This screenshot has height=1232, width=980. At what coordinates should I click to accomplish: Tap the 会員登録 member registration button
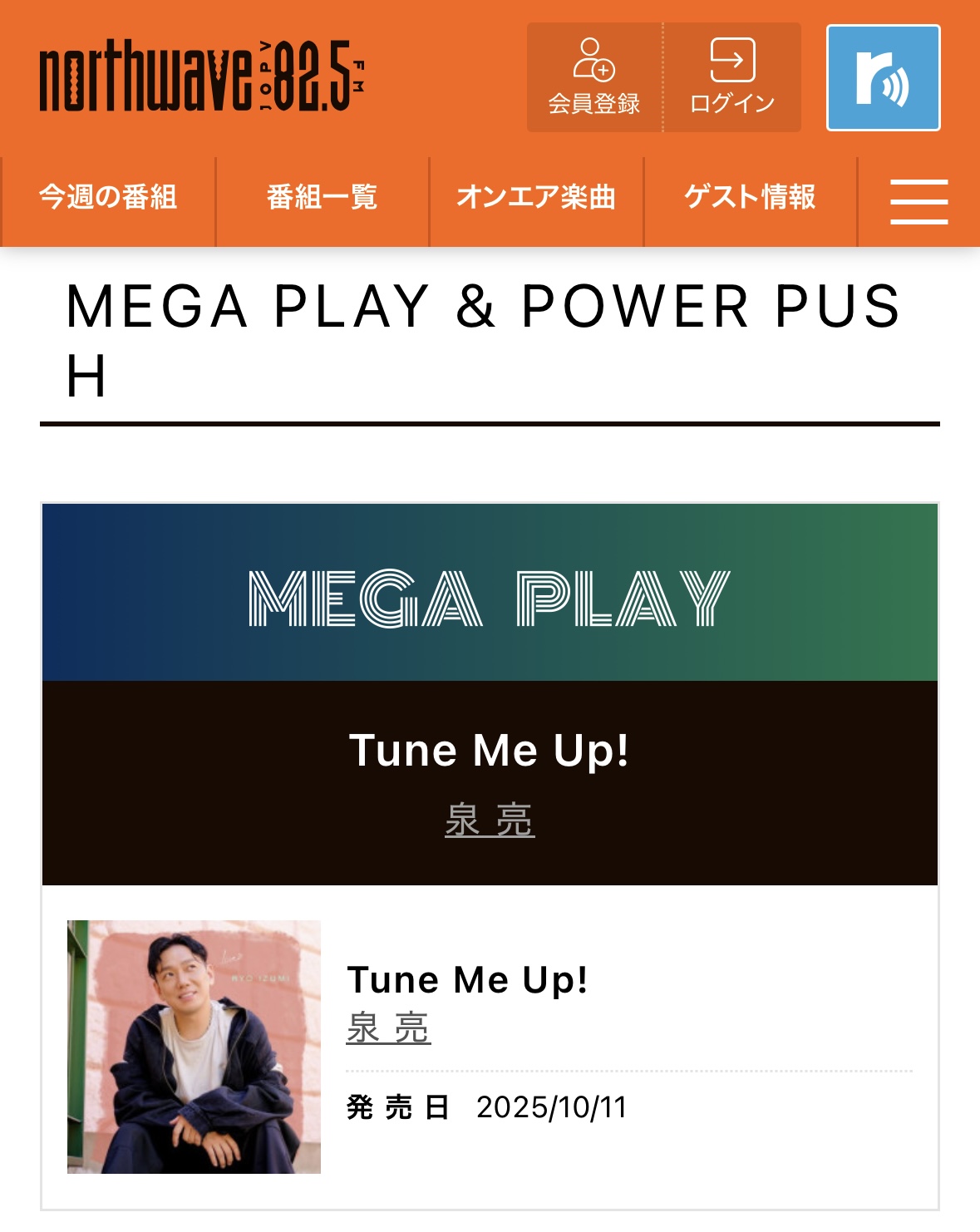[594, 77]
